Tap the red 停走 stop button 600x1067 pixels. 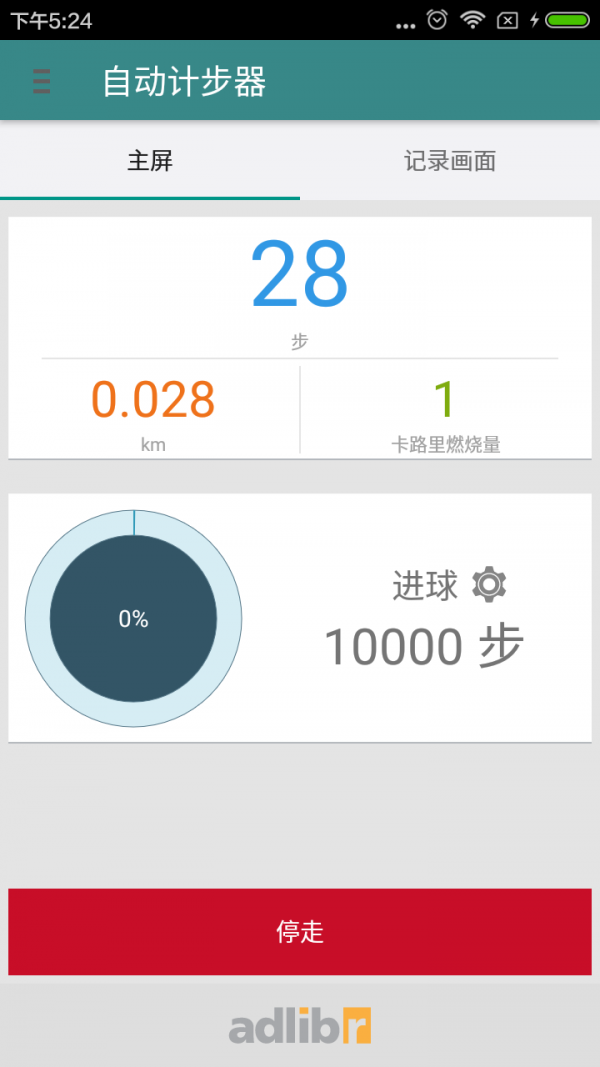[x=300, y=932]
